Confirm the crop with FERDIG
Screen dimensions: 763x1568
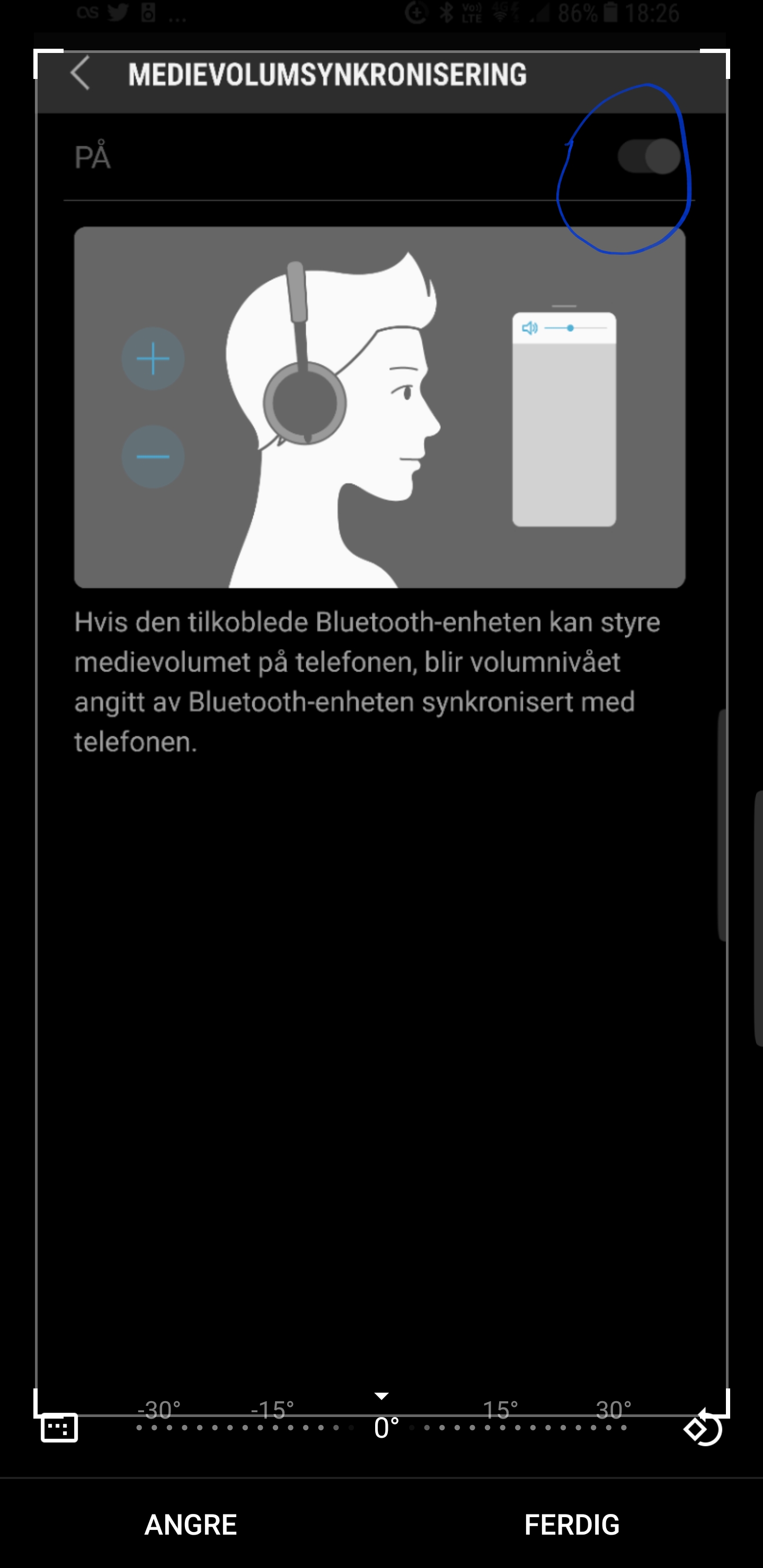point(572,1524)
